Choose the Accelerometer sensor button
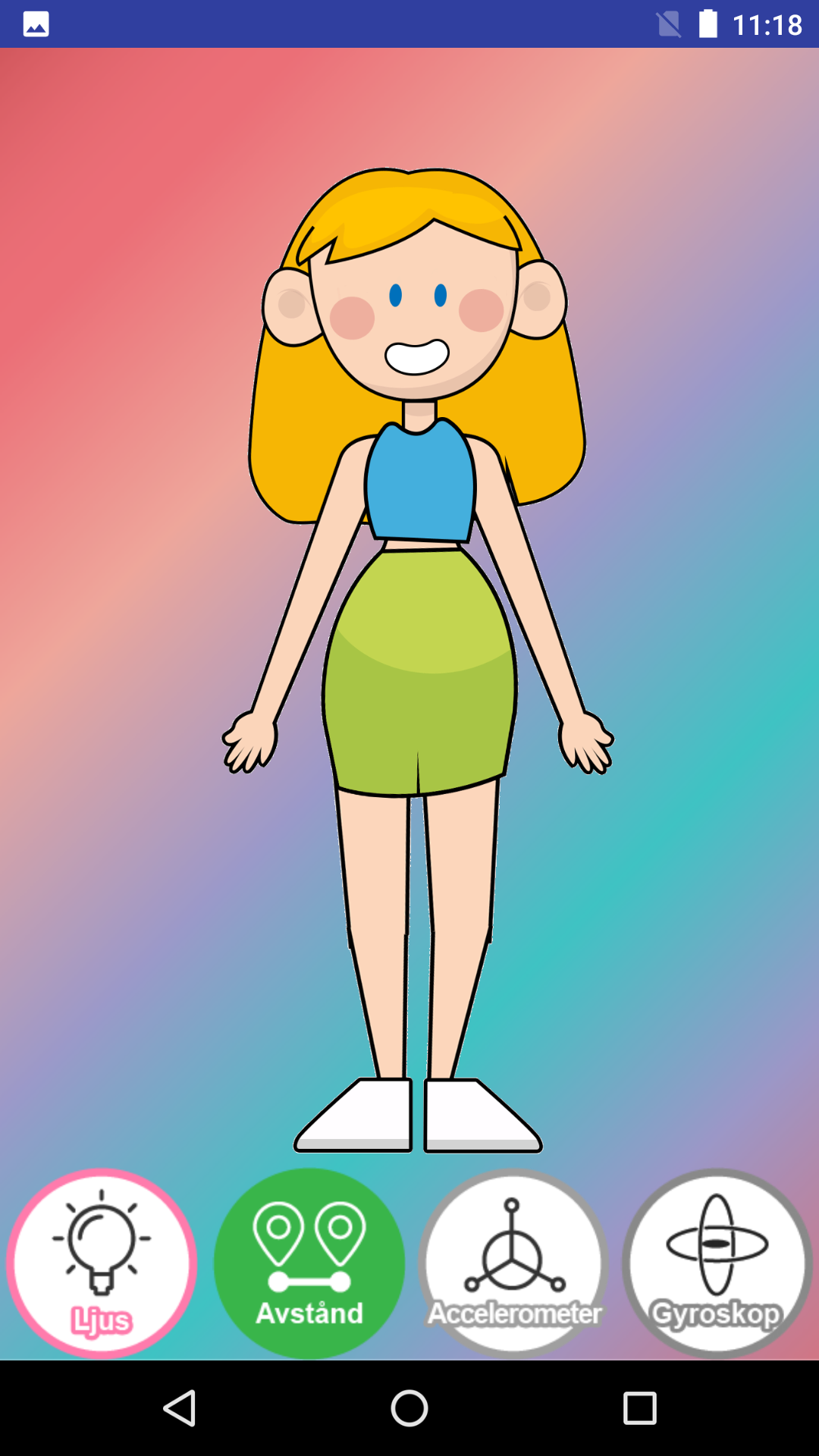This screenshot has height=1456, width=819. pos(513,1263)
